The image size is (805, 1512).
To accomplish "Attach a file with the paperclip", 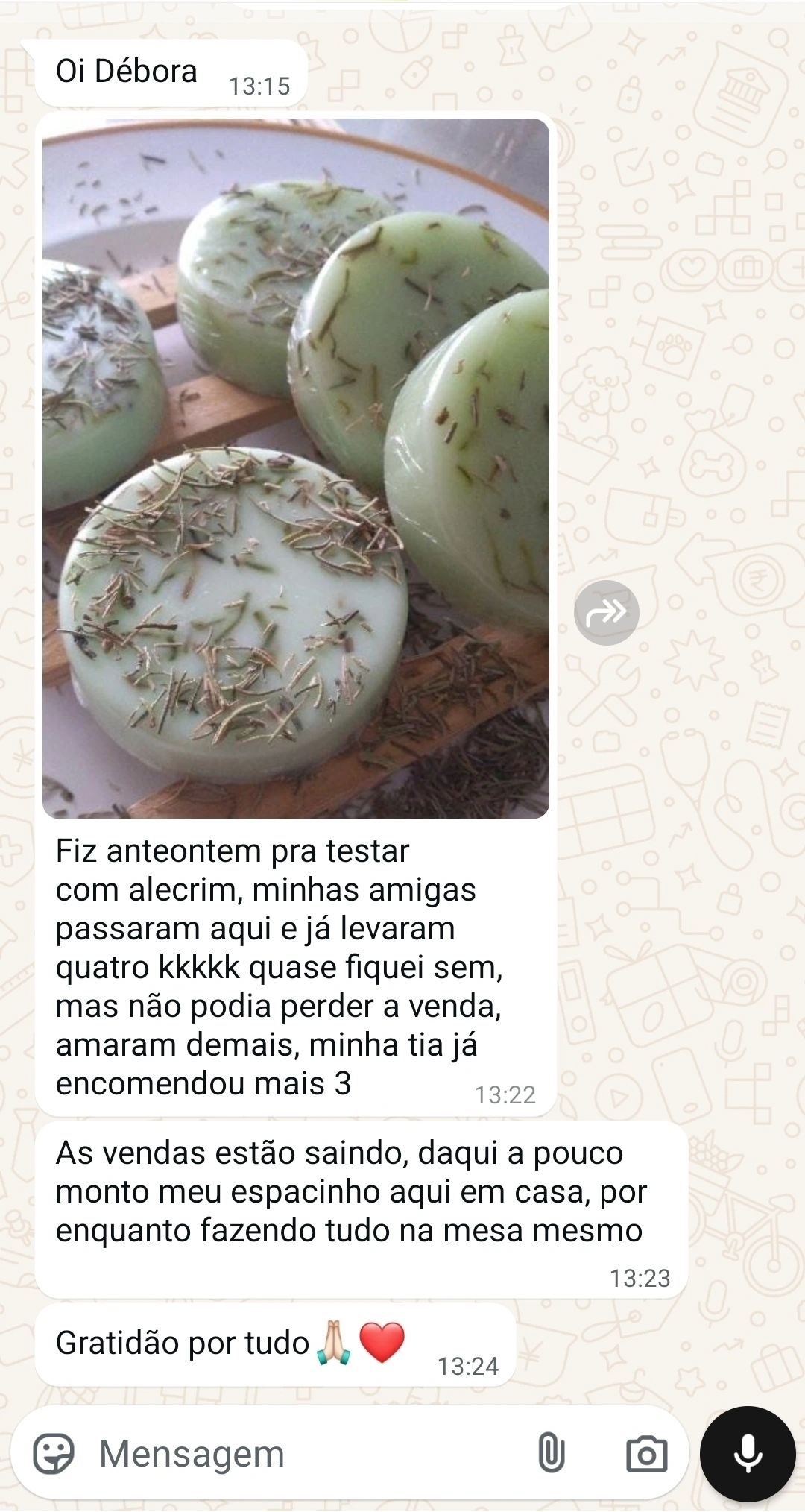I will click(x=551, y=1453).
